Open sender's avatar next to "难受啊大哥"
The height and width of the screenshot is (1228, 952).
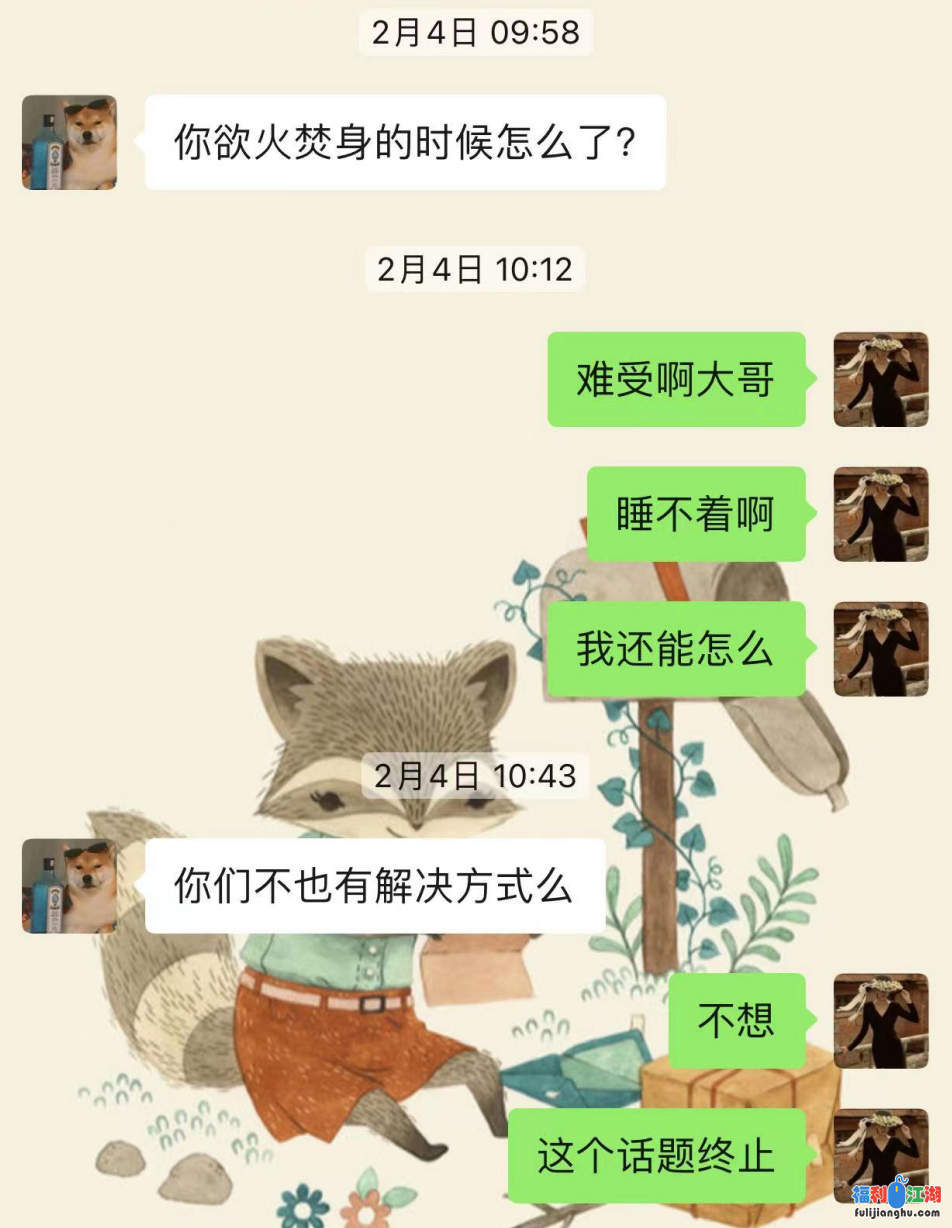pyautogui.click(x=881, y=380)
